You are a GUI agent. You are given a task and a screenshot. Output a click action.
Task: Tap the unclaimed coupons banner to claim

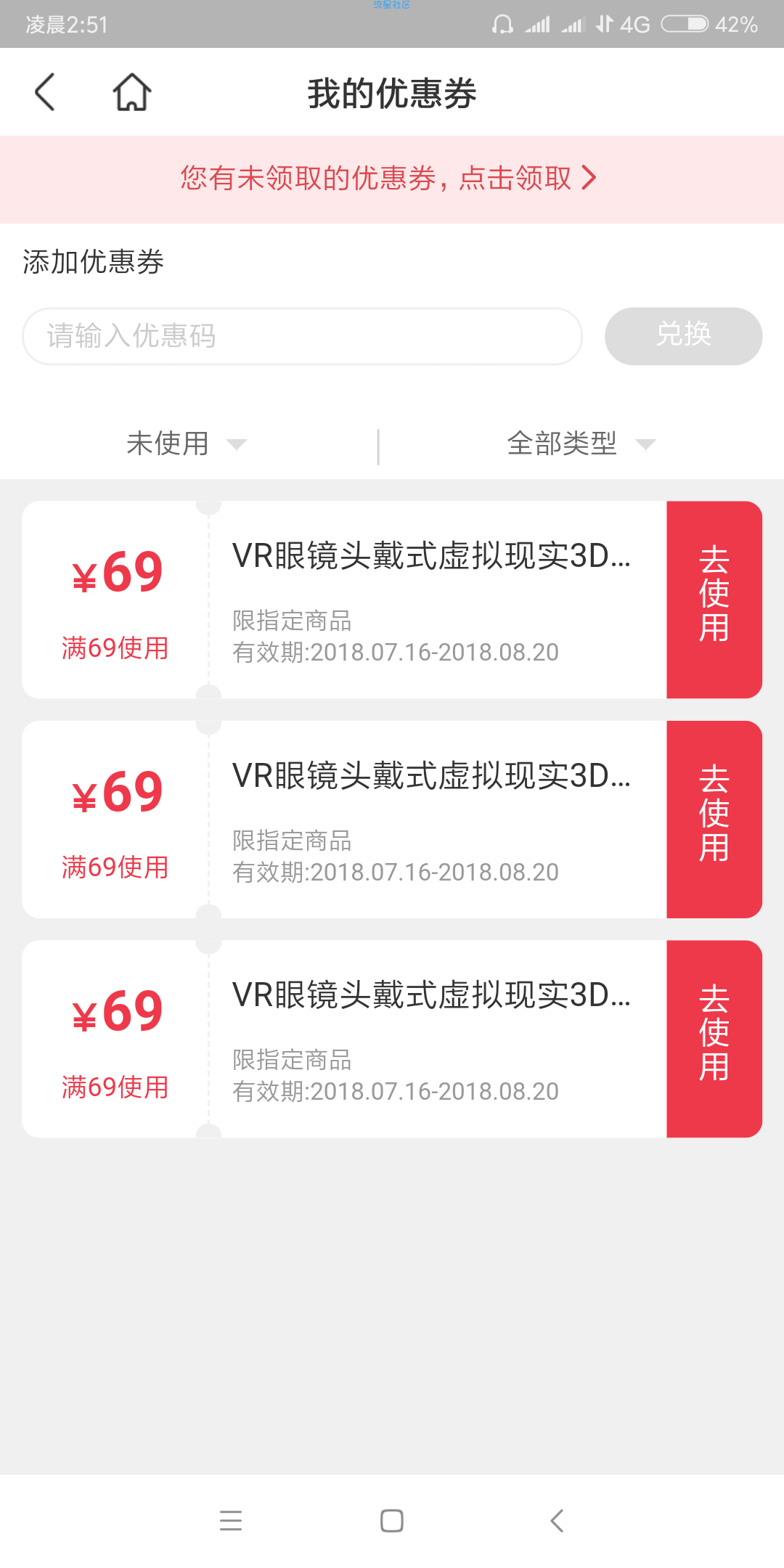(x=392, y=179)
